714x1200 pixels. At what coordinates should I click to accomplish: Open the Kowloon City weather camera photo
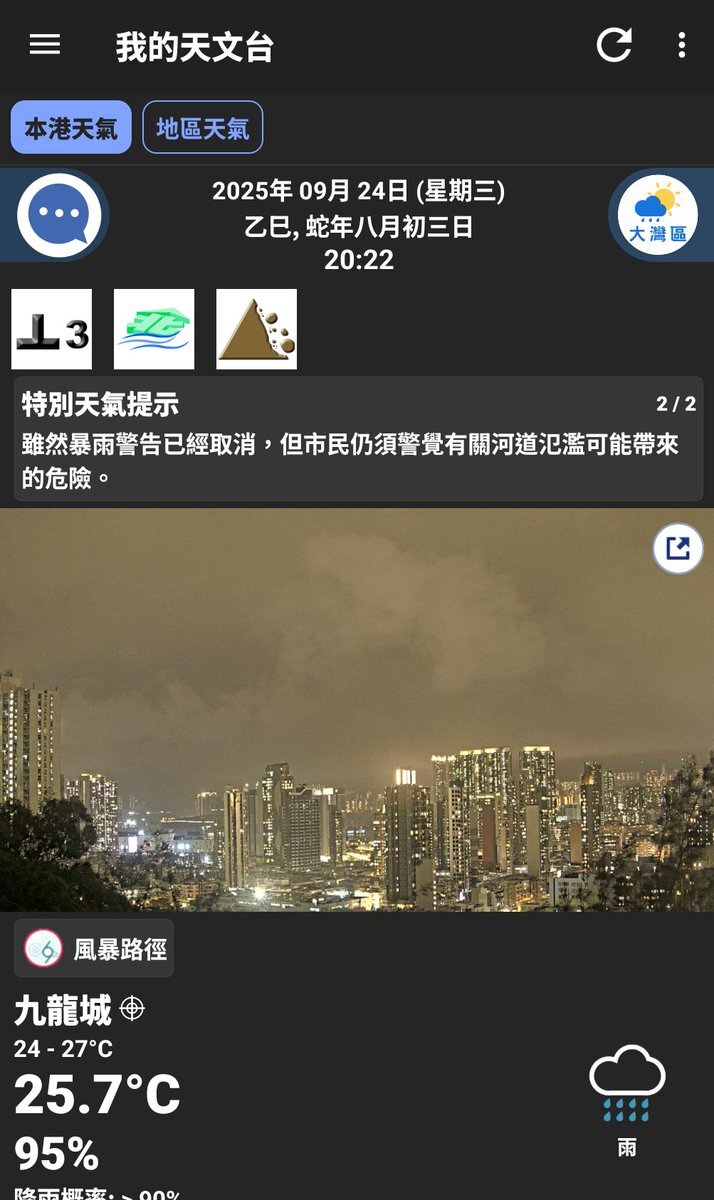pos(357,720)
